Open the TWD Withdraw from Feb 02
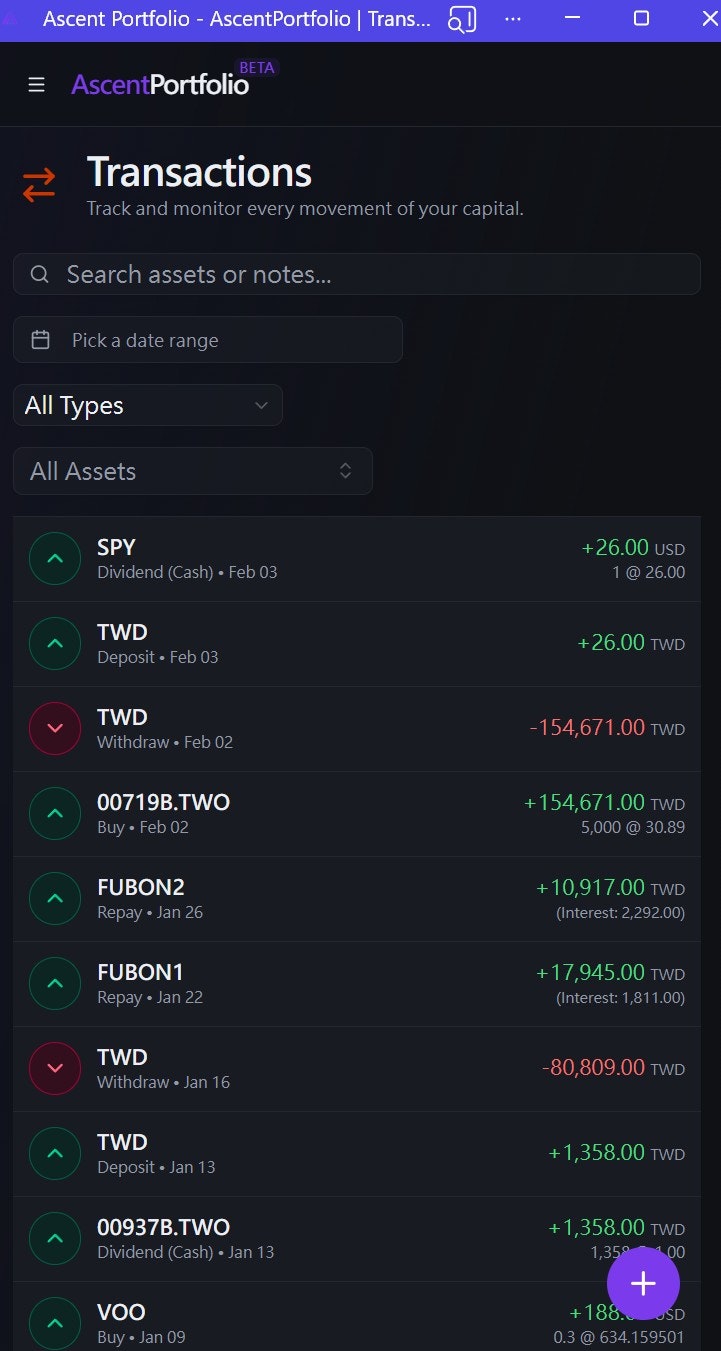This screenshot has width=721, height=1351. click(357, 729)
